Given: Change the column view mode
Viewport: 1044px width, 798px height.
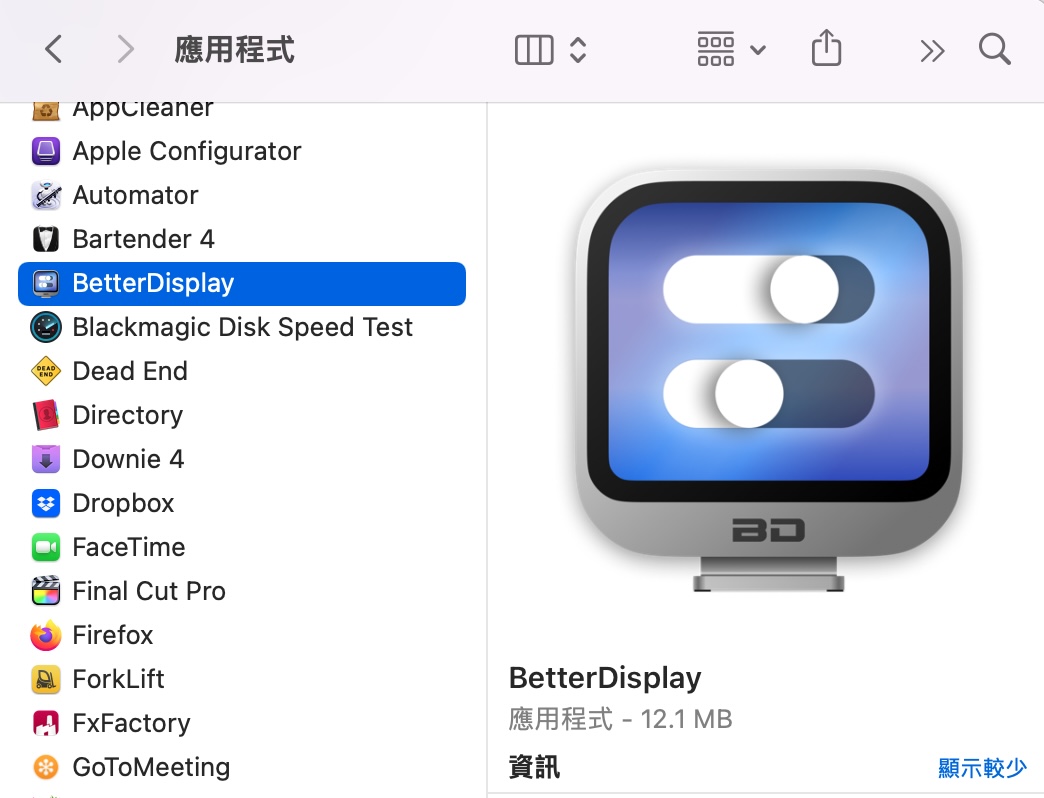Looking at the screenshot, I should pyautogui.click(x=549, y=49).
